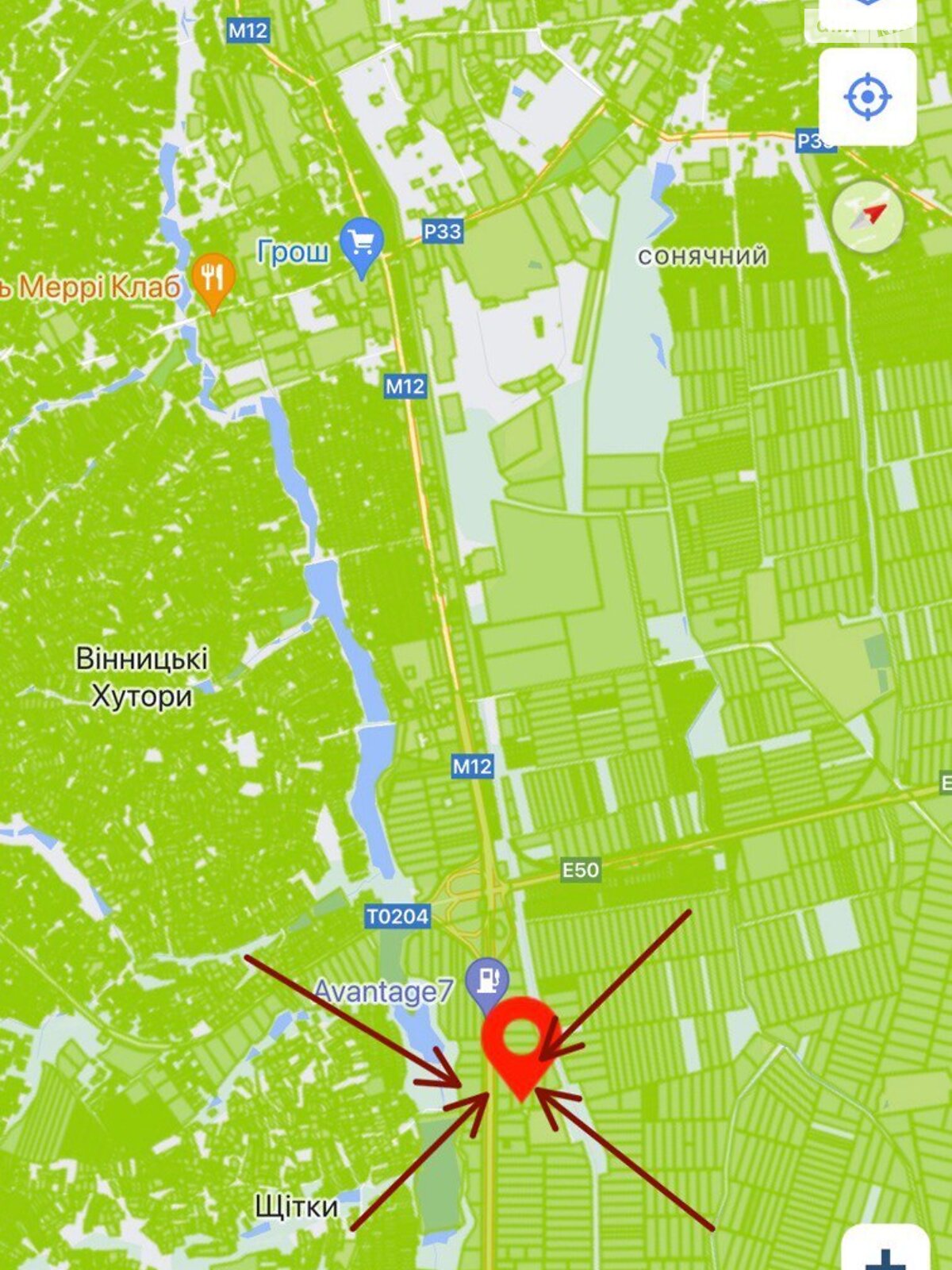Open the Грош shopping place marker
The image size is (952, 1270).
[x=362, y=245]
